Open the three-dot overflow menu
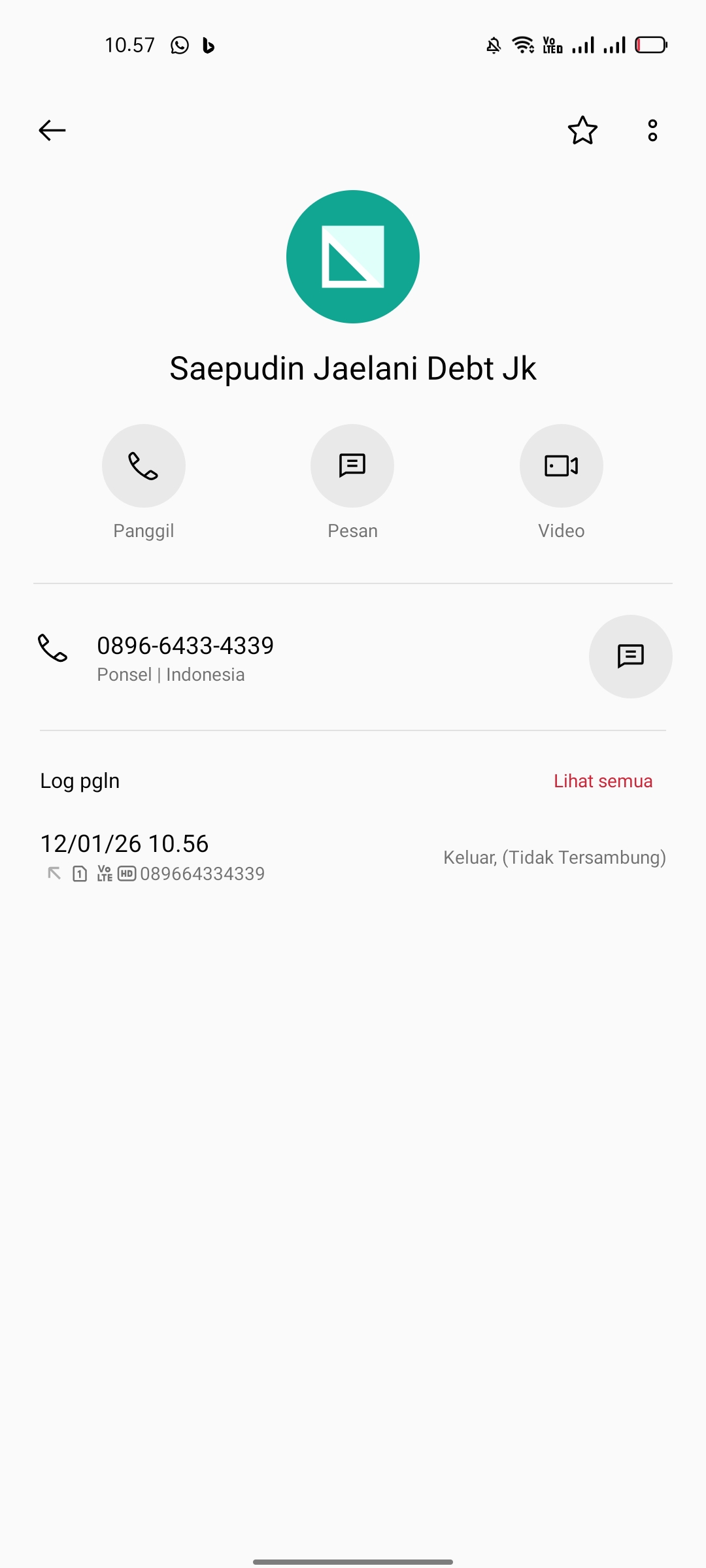Image resolution: width=706 pixels, height=1568 pixels. coord(652,131)
